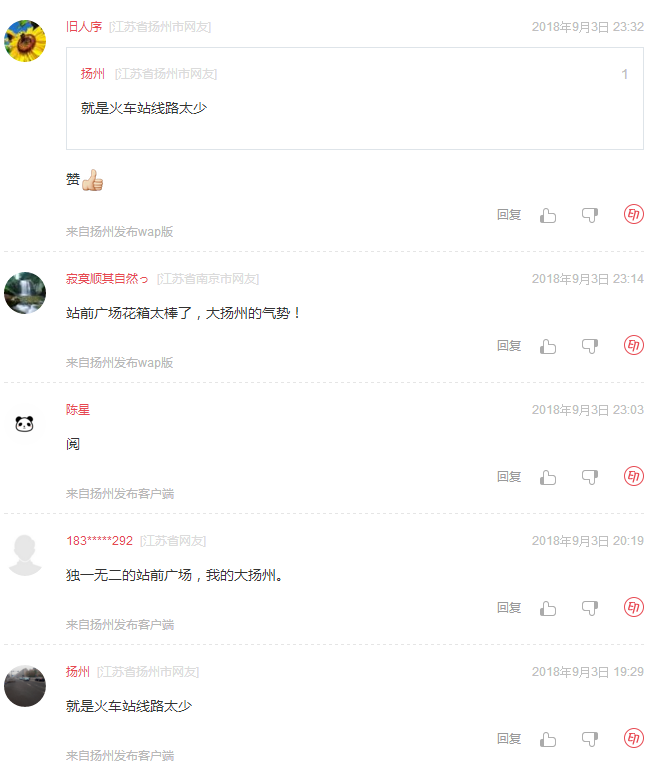
Task: Like 陈星's comment
Action: coord(548,477)
